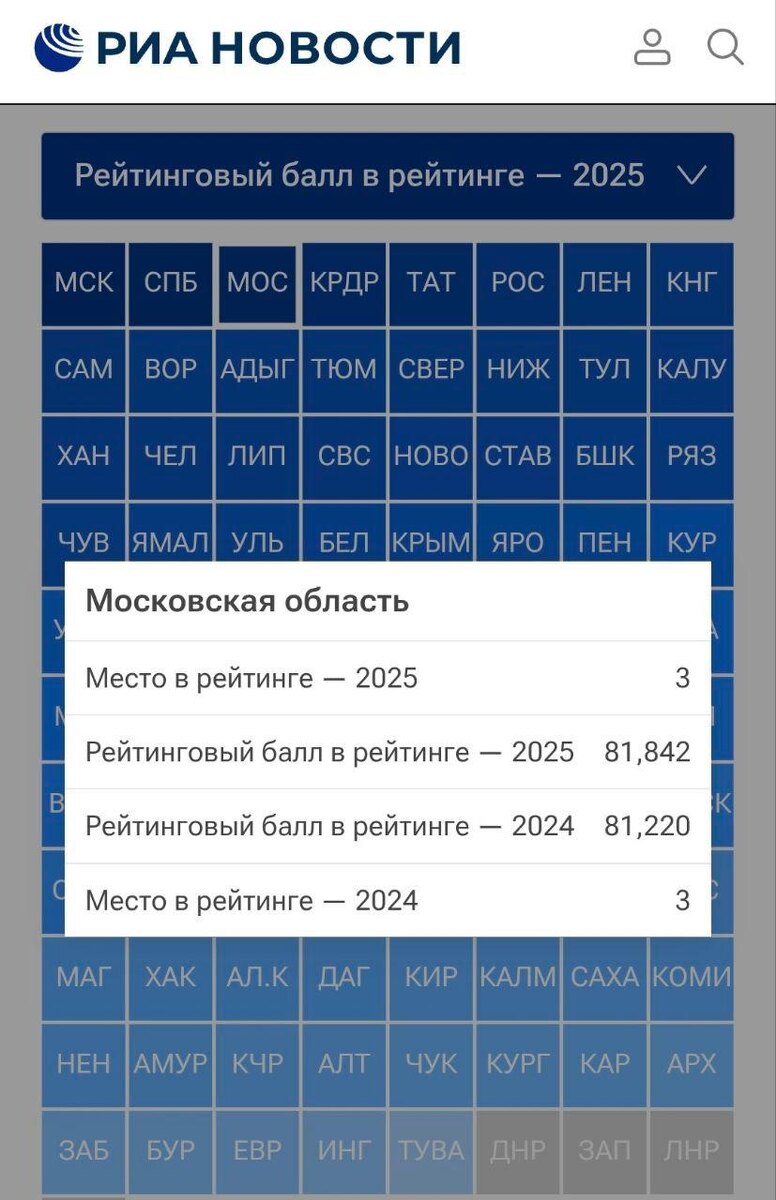The height and width of the screenshot is (1200, 776).
Task: Select the САХА region tile
Action: (604, 976)
